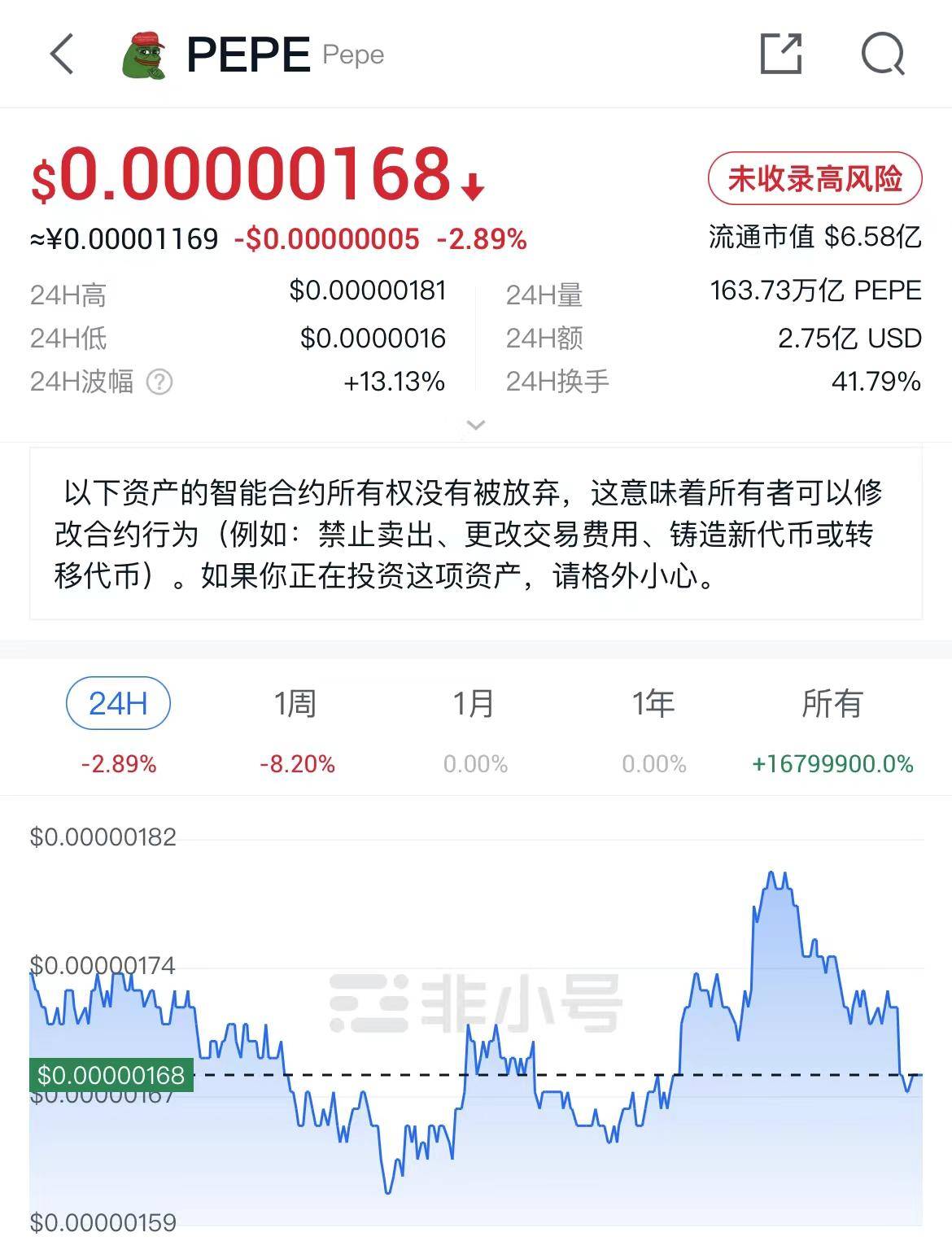Select the 1年 time range
The width and height of the screenshot is (952, 1241).
tap(653, 703)
